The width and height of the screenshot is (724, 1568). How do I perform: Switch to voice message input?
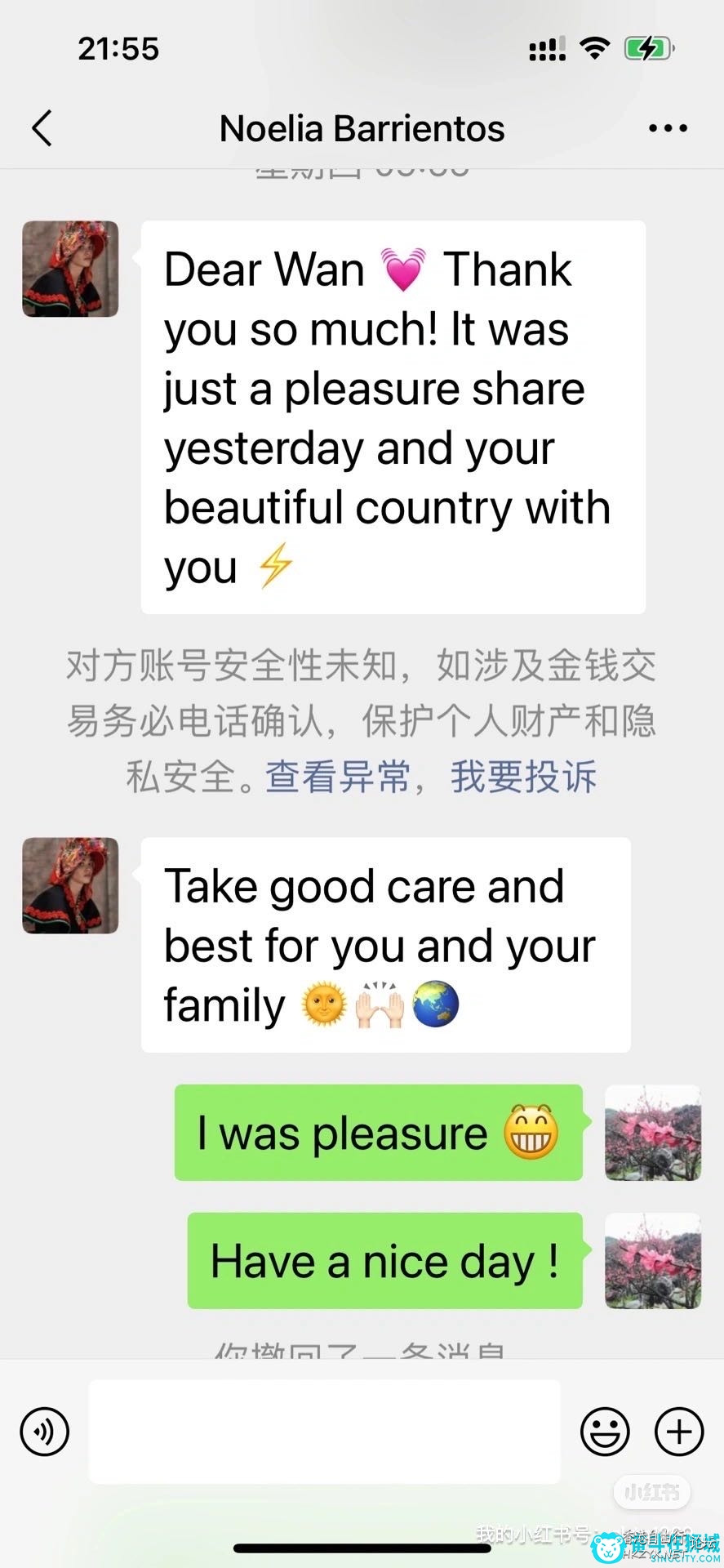point(45,1432)
